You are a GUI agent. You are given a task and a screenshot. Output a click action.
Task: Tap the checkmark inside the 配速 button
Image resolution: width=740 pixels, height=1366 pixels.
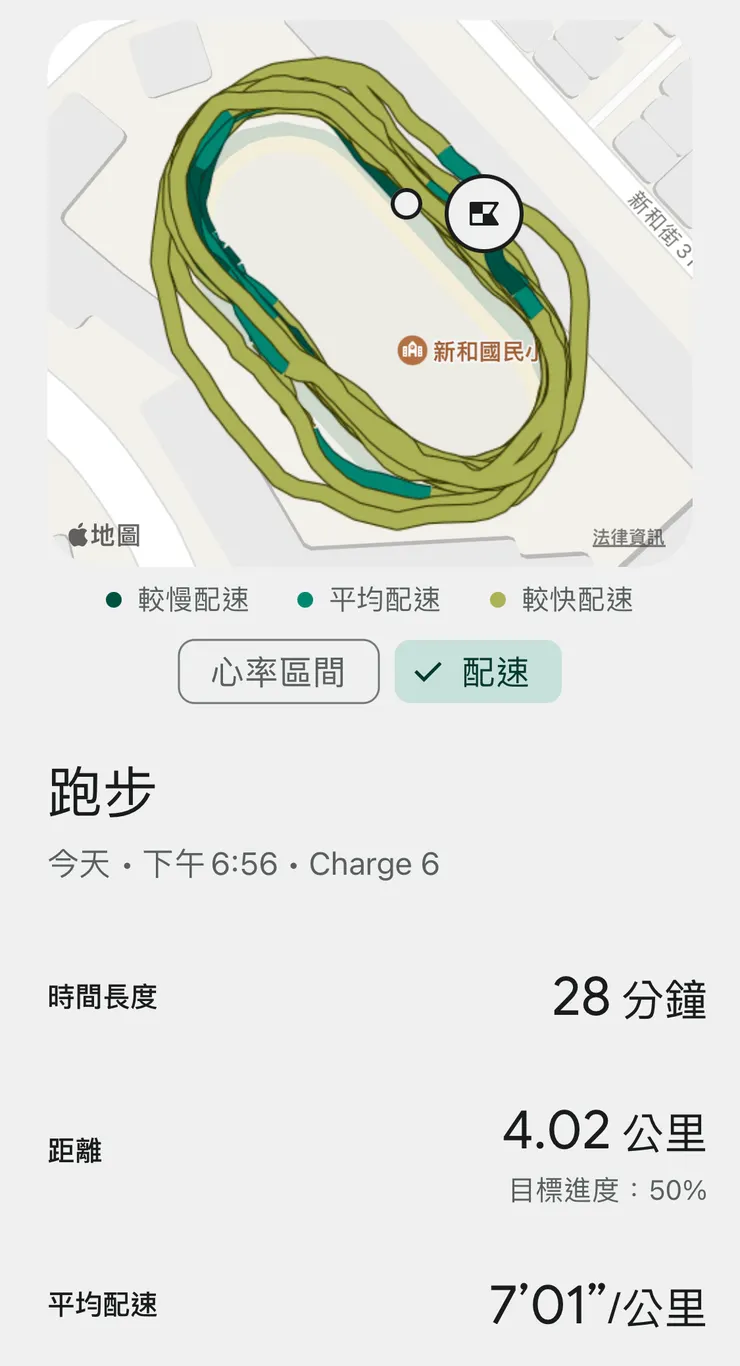(429, 672)
